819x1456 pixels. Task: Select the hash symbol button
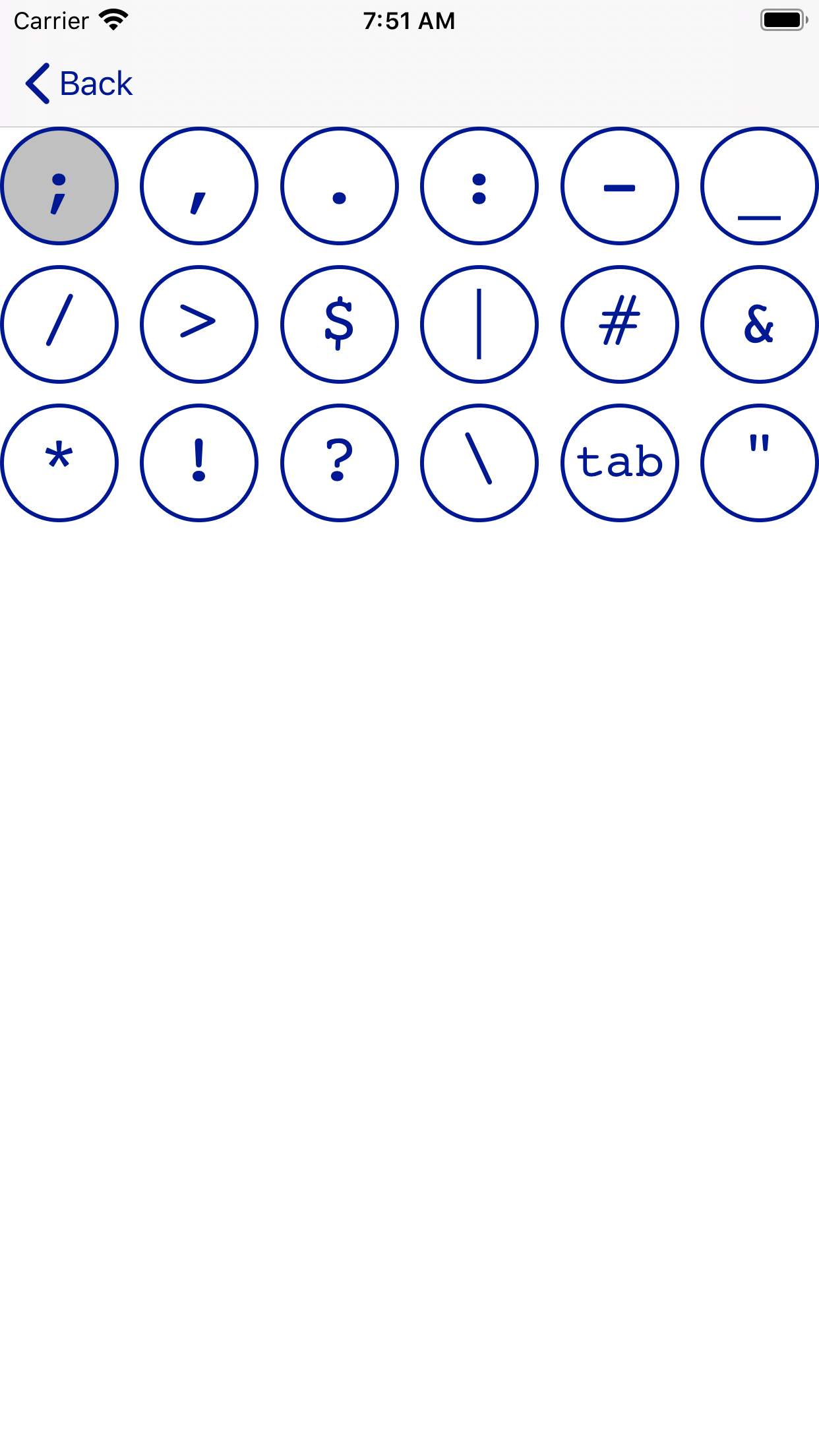tap(619, 324)
